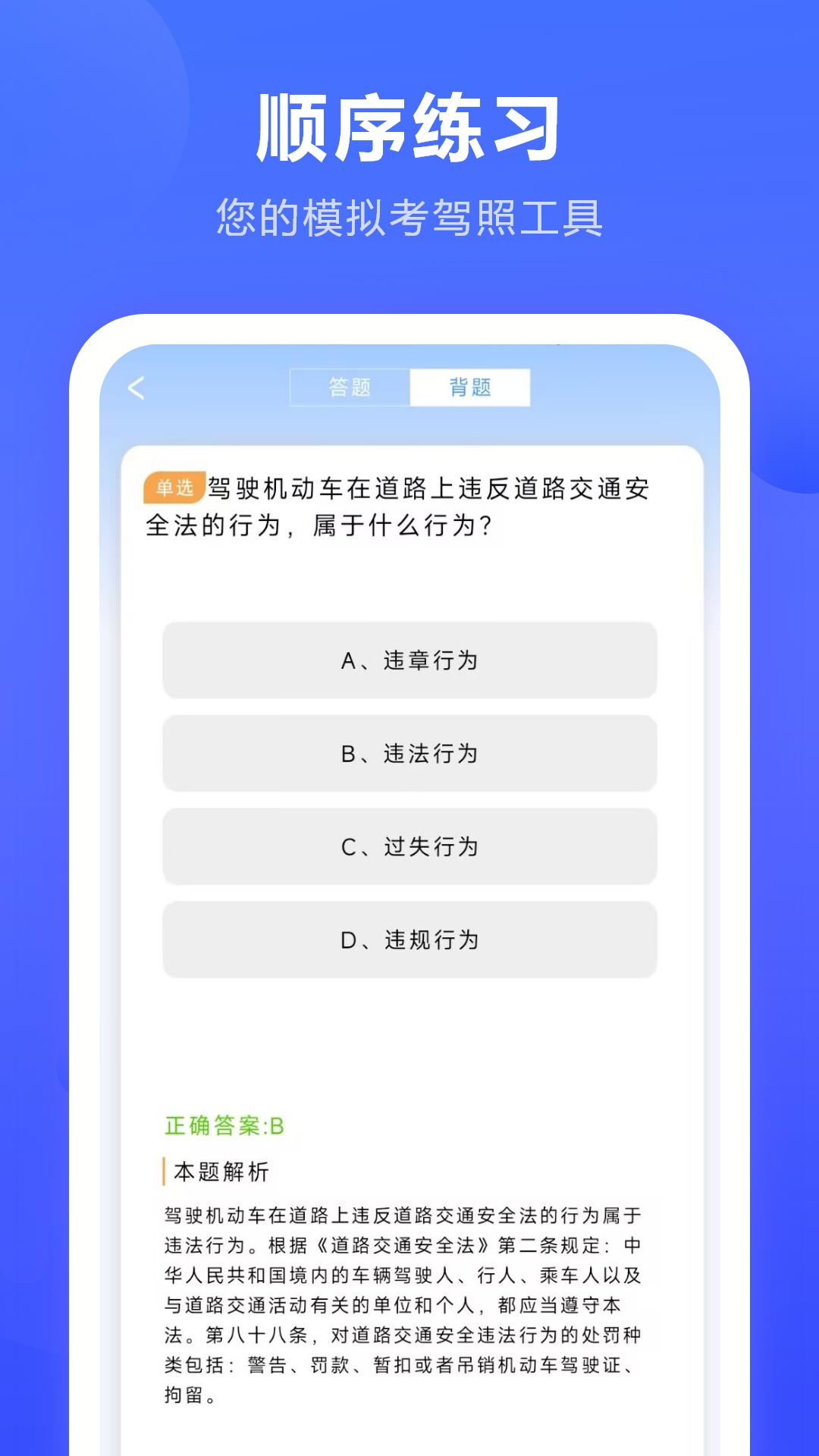819x1456 pixels.
Task: Click the tab bar container at screen top
Action: click(409, 387)
